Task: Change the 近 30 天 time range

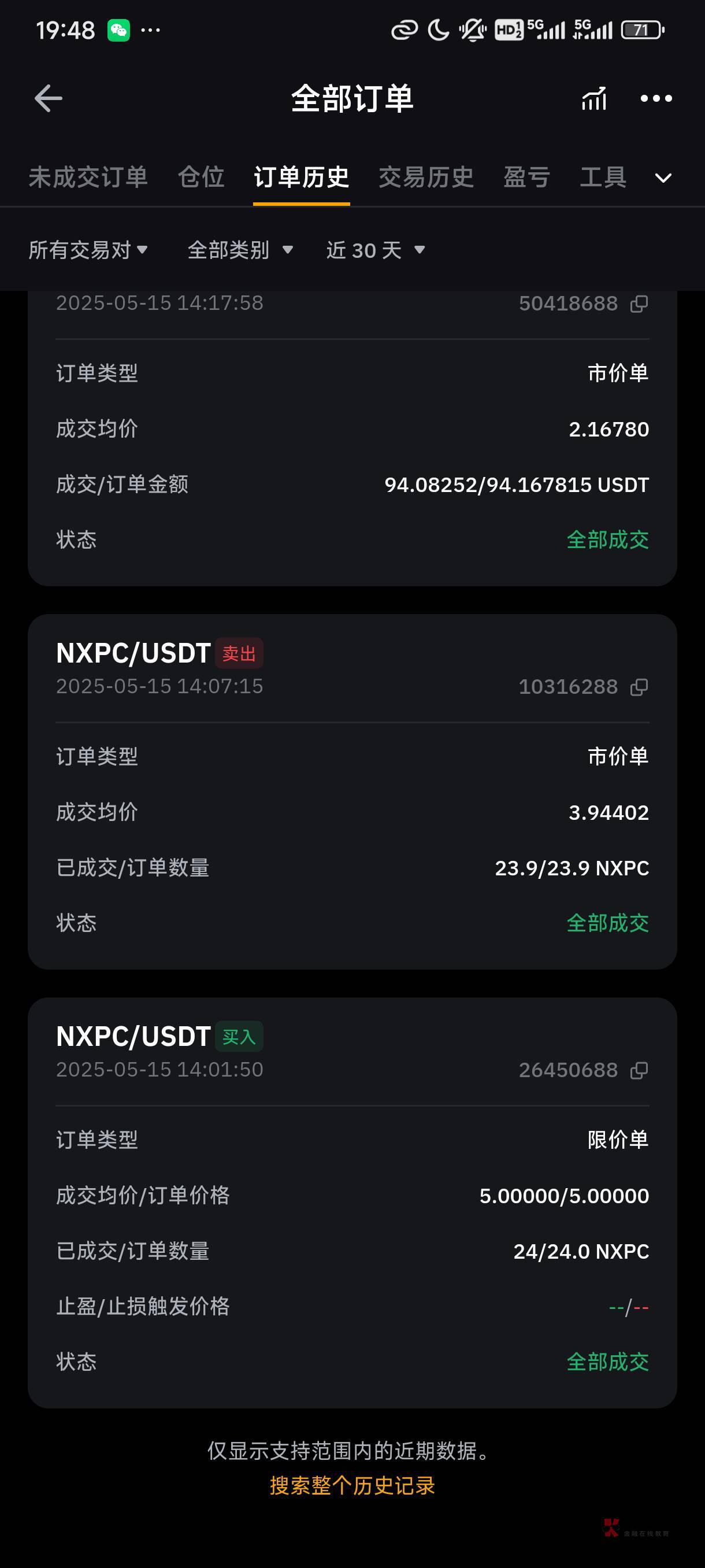Action: 375,250
